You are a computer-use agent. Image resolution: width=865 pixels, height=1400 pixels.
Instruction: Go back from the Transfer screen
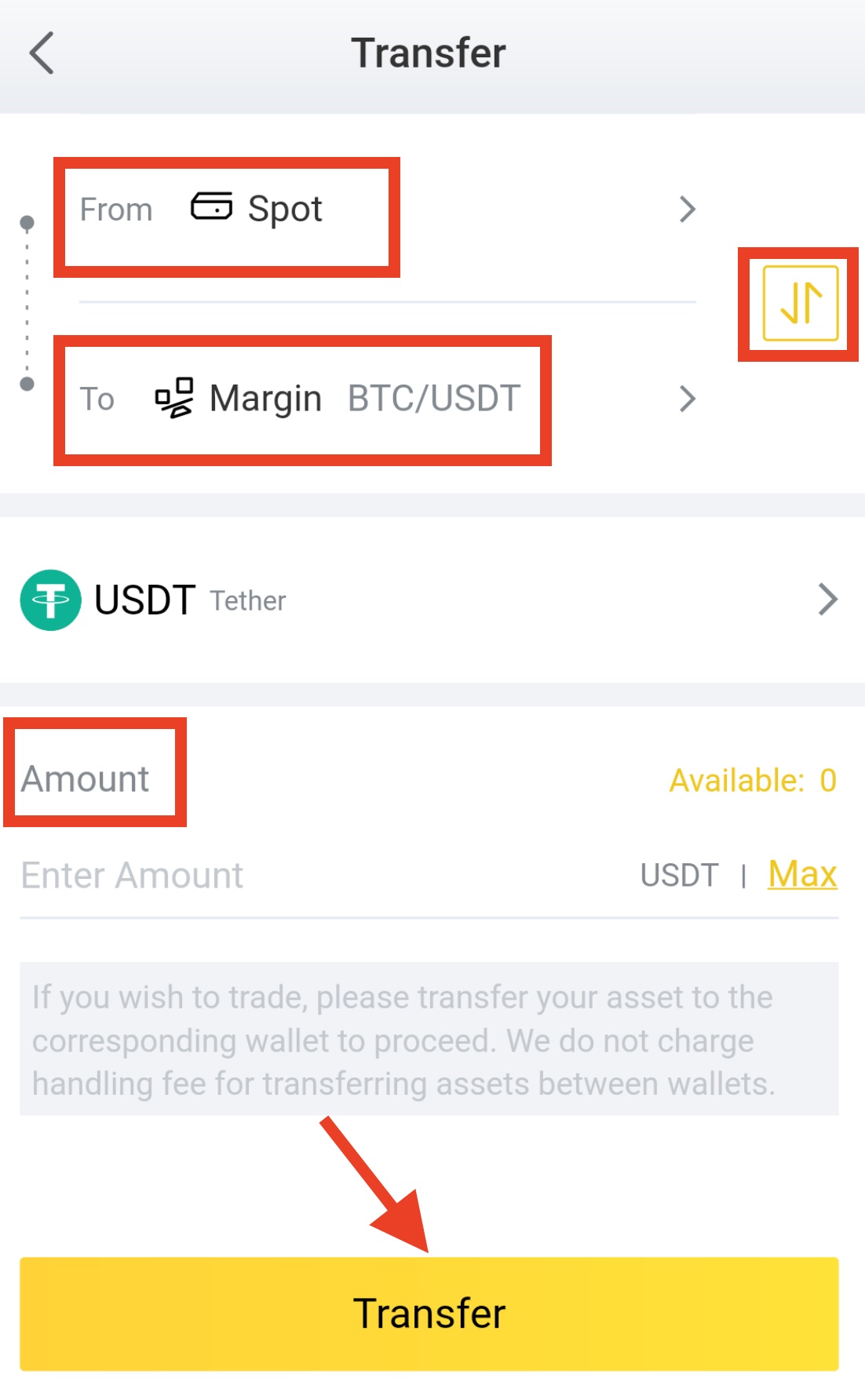[42, 53]
